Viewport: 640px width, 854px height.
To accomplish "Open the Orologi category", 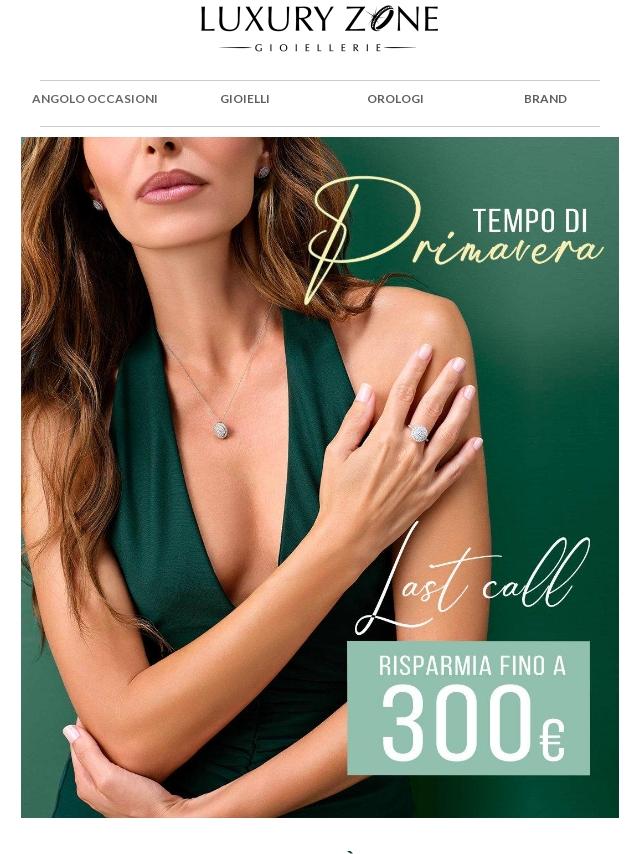I will pyautogui.click(x=395, y=99).
